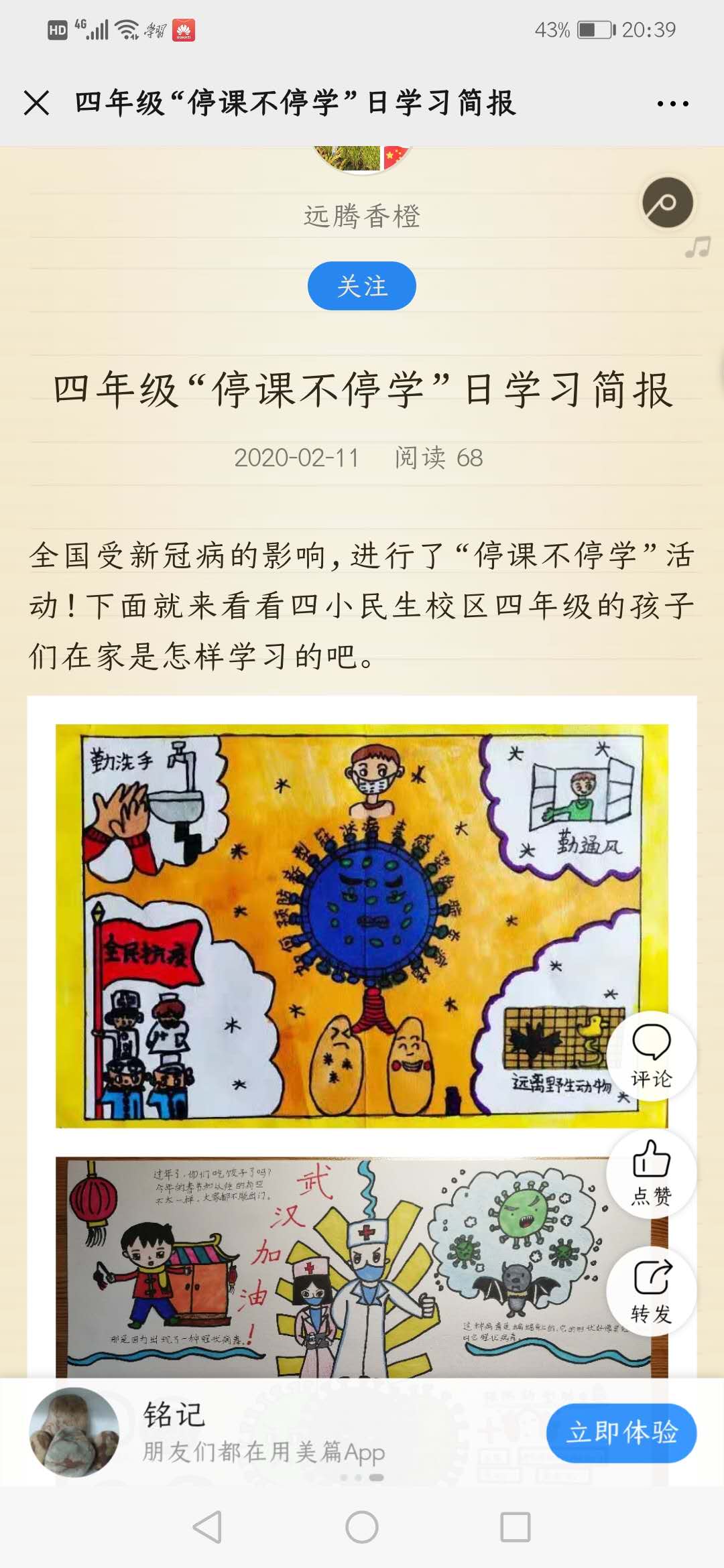
Task: Toggle the background music note icon
Action: (x=698, y=247)
